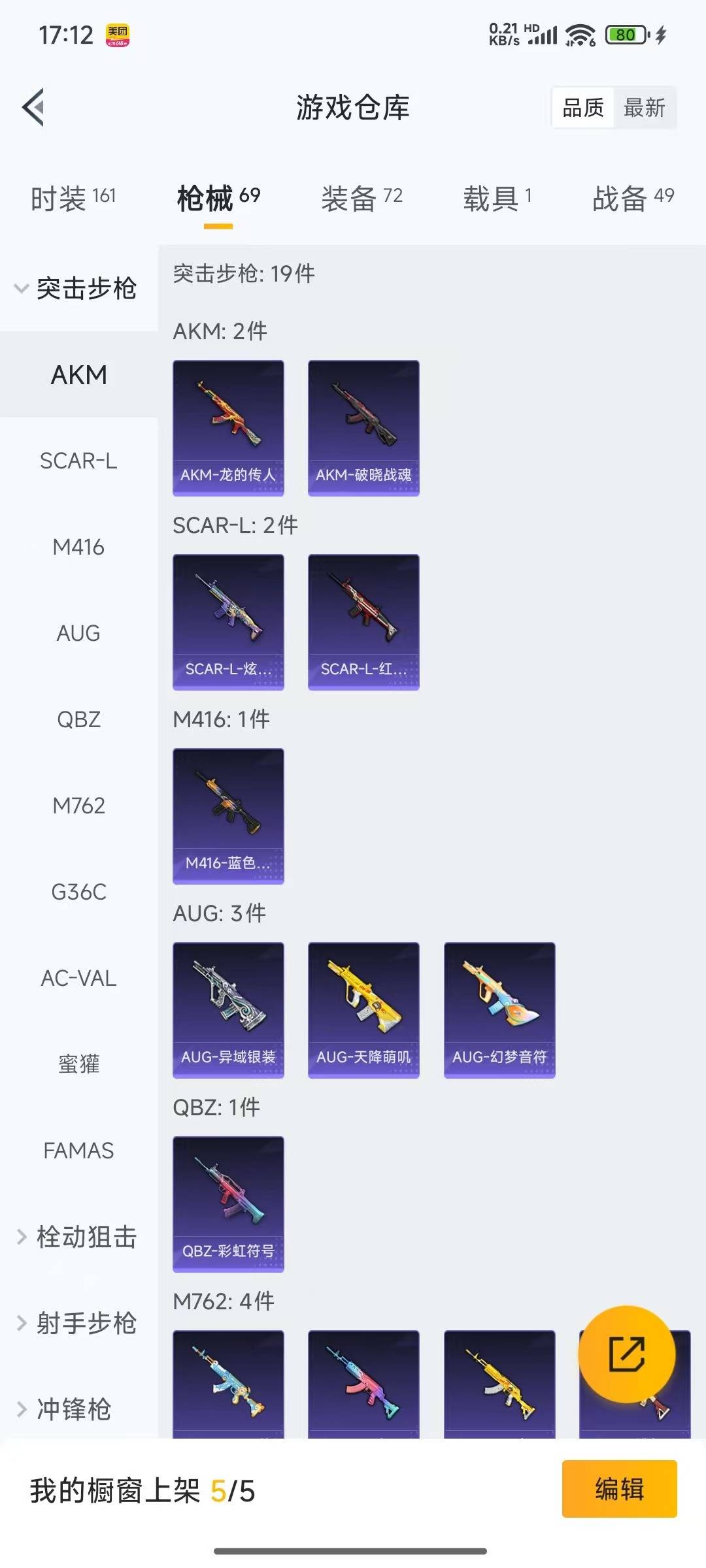Open the AKM-破晓战魂 skin card

coord(363,428)
